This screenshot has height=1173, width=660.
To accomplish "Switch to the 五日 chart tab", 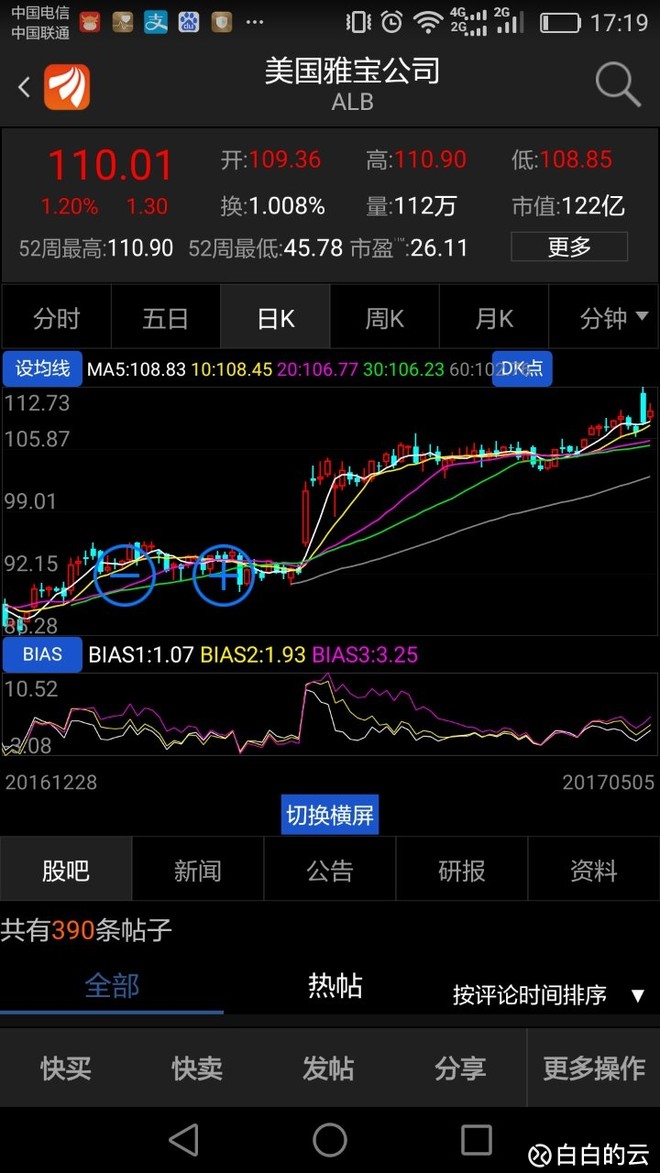I will click(x=165, y=319).
